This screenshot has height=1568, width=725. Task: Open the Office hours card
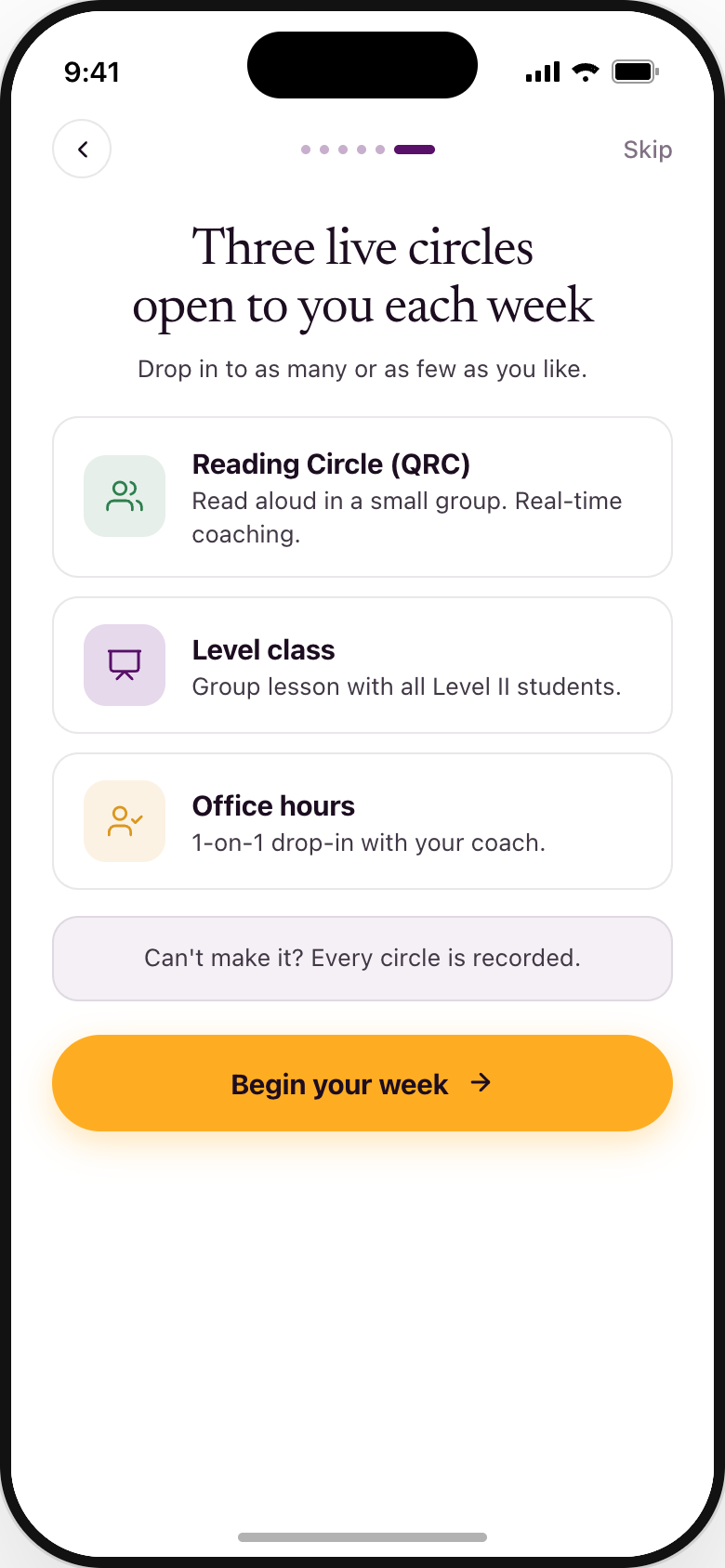click(362, 821)
